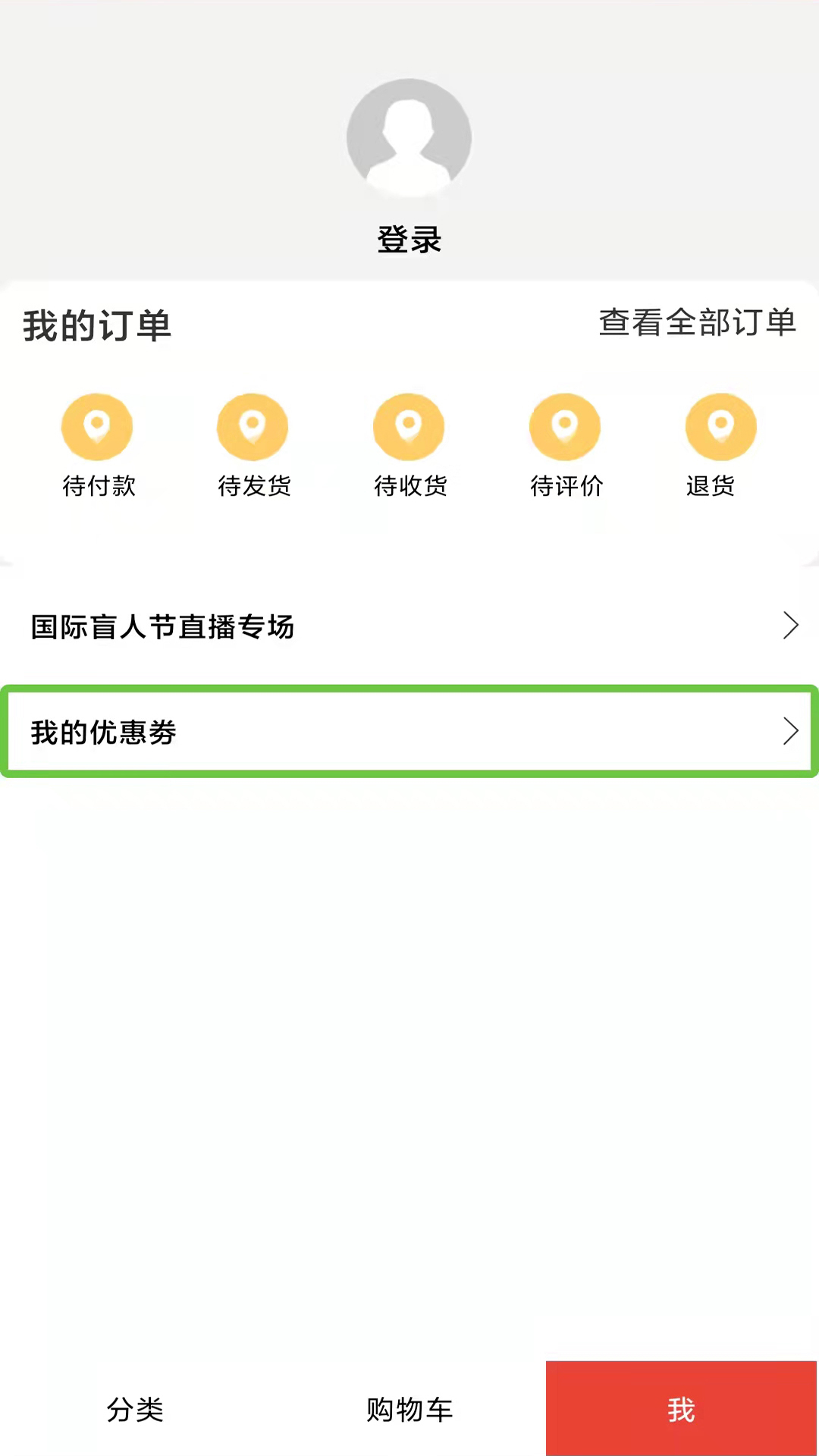Expand the 国际盲人节直播专场 row chevron
The height and width of the screenshot is (1456, 819).
791,626
